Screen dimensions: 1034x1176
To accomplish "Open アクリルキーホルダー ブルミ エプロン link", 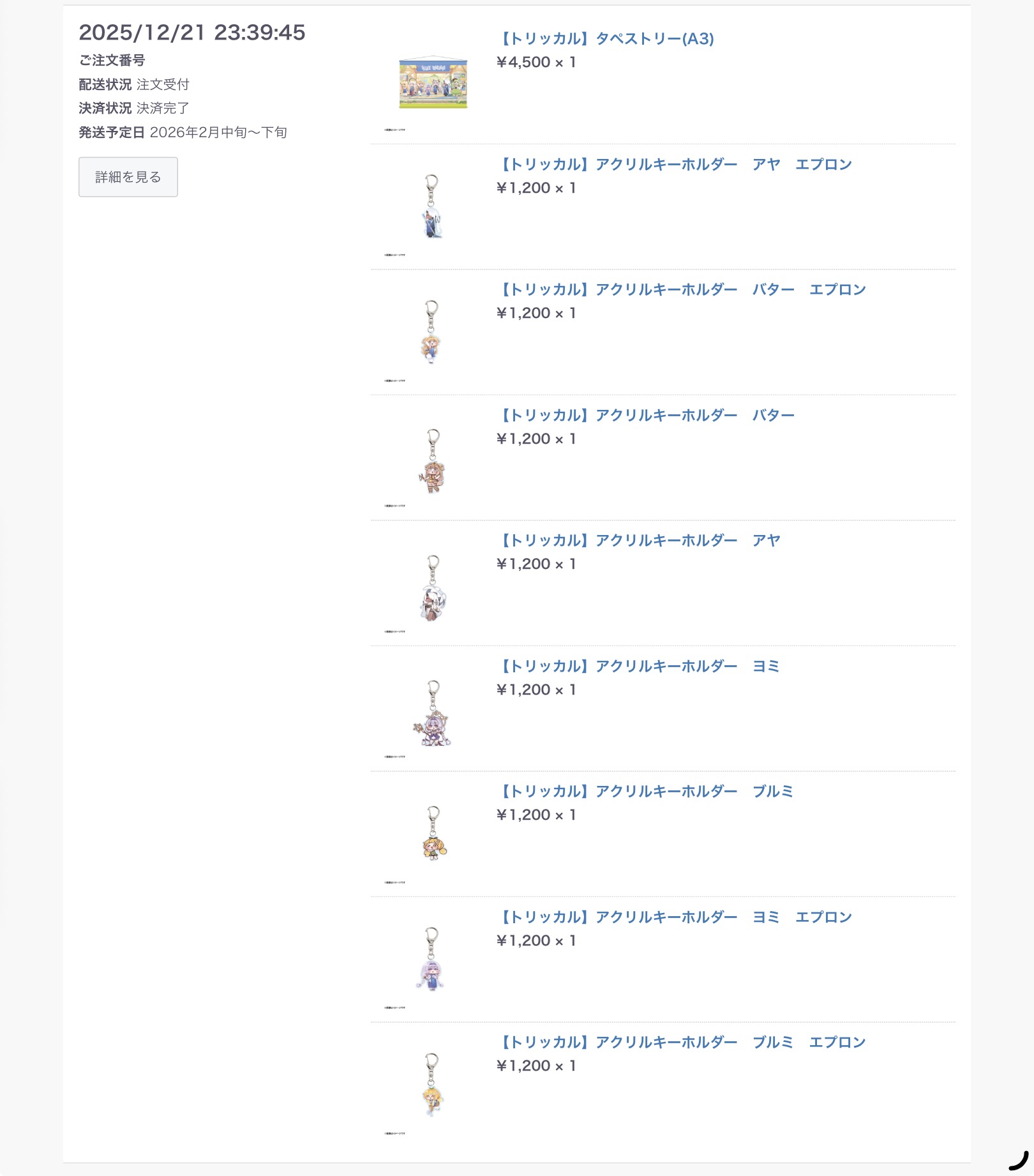I will pyautogui.click(x=681, y=1043).
